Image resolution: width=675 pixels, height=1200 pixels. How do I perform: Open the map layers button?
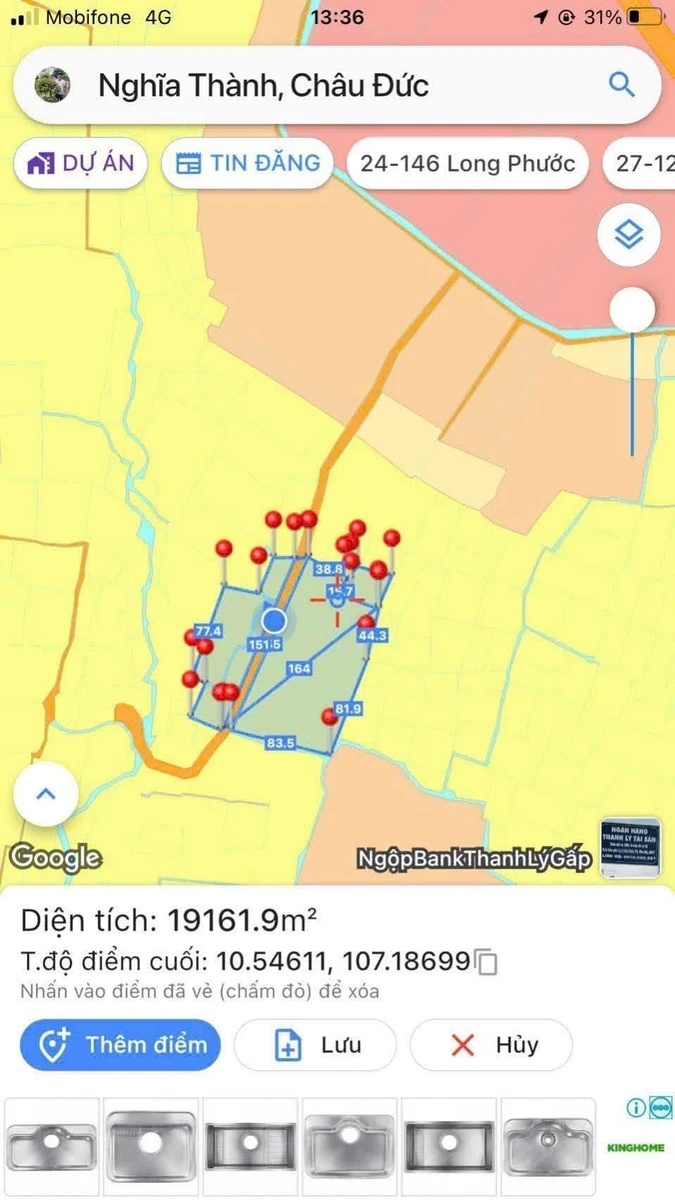(628, 236)
